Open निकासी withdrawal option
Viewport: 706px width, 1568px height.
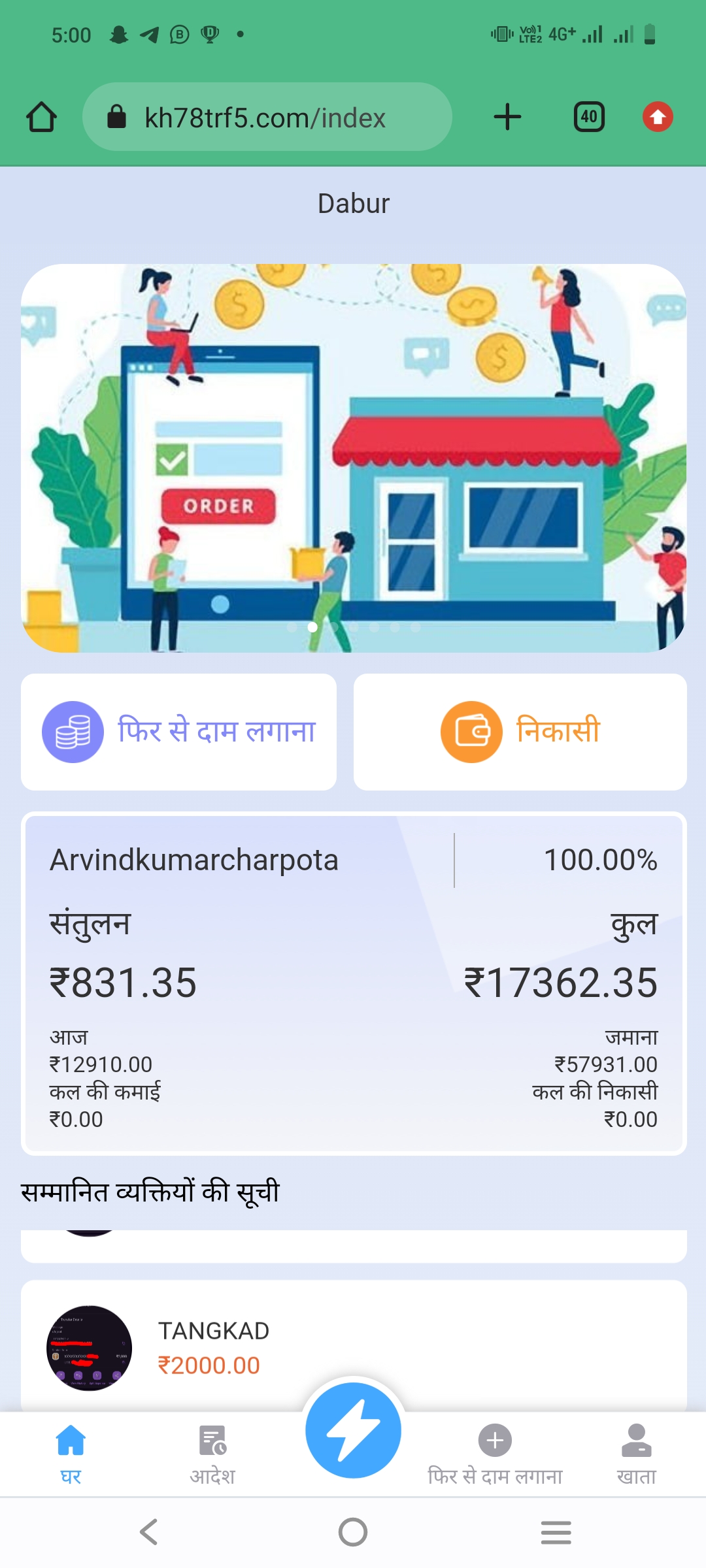(520, 732)
